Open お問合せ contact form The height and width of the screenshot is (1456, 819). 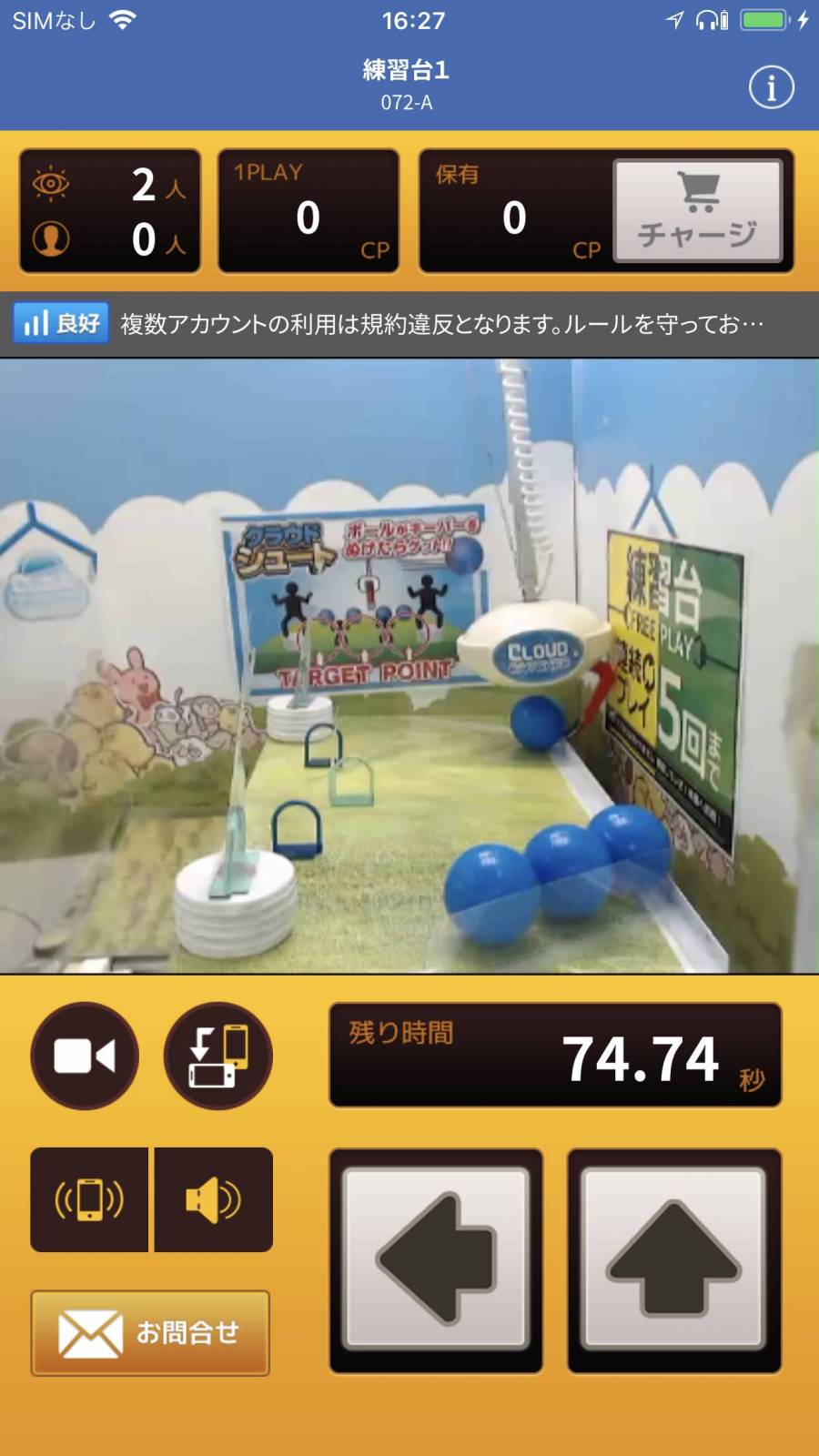(x=150, y=1333)
